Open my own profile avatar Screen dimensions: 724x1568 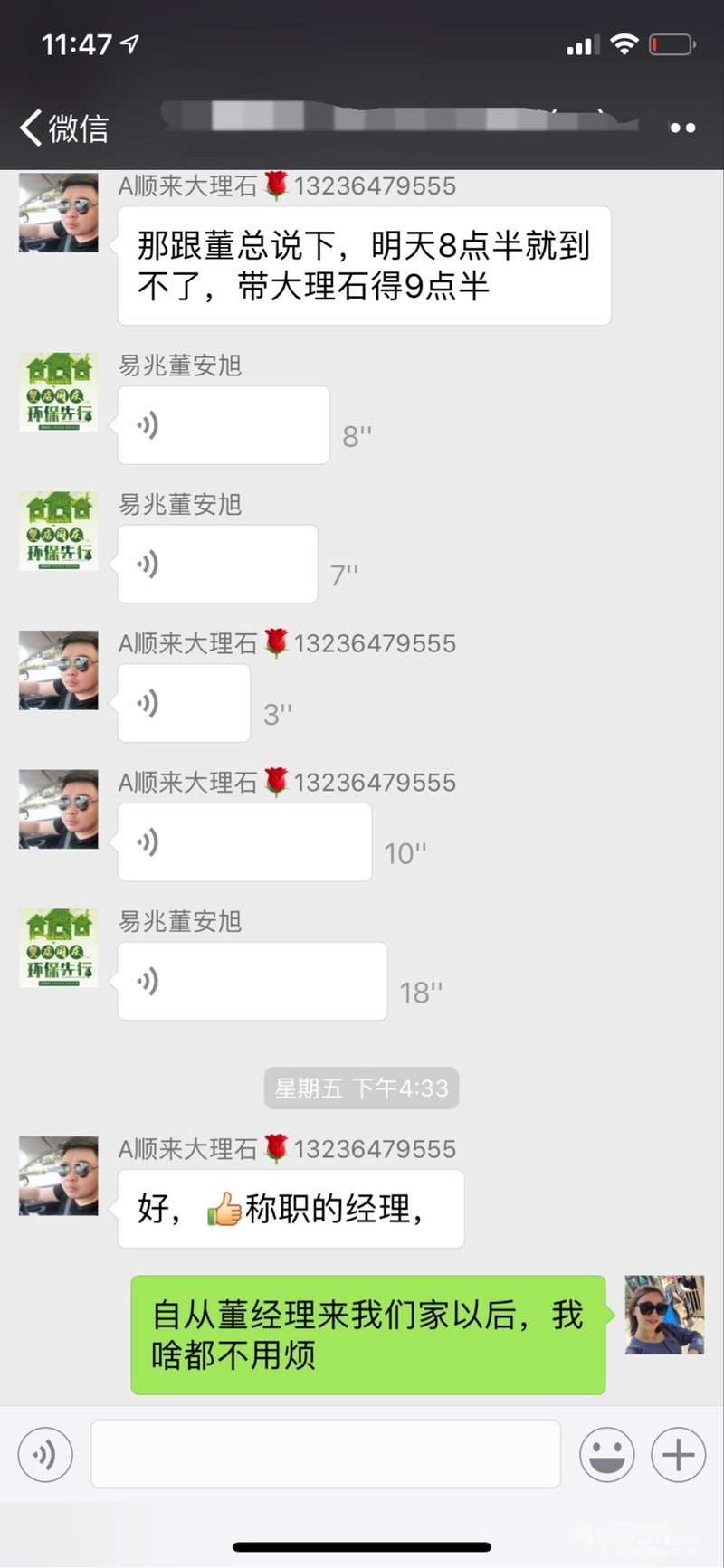point(664,1315)
